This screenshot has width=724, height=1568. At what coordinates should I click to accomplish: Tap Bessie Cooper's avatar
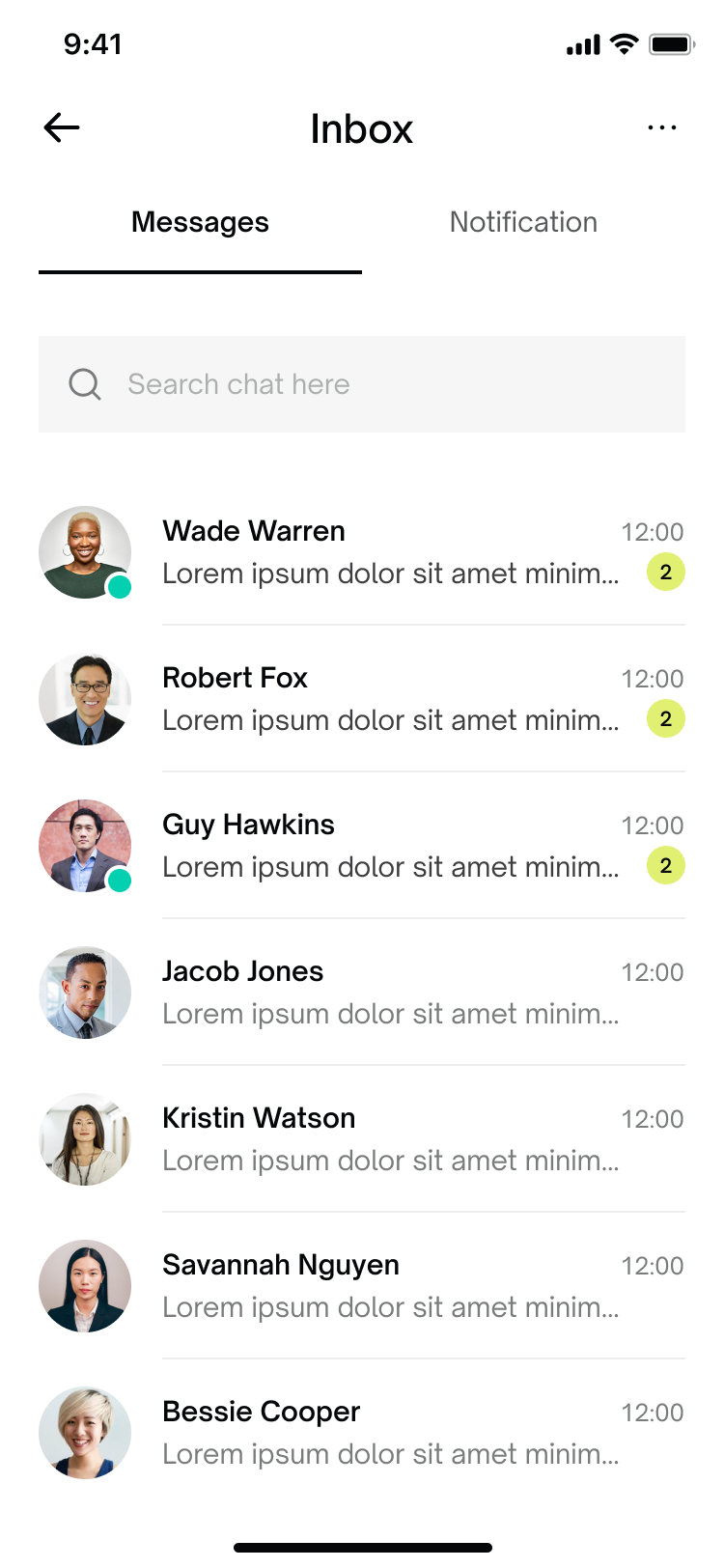click(85, 1432)
